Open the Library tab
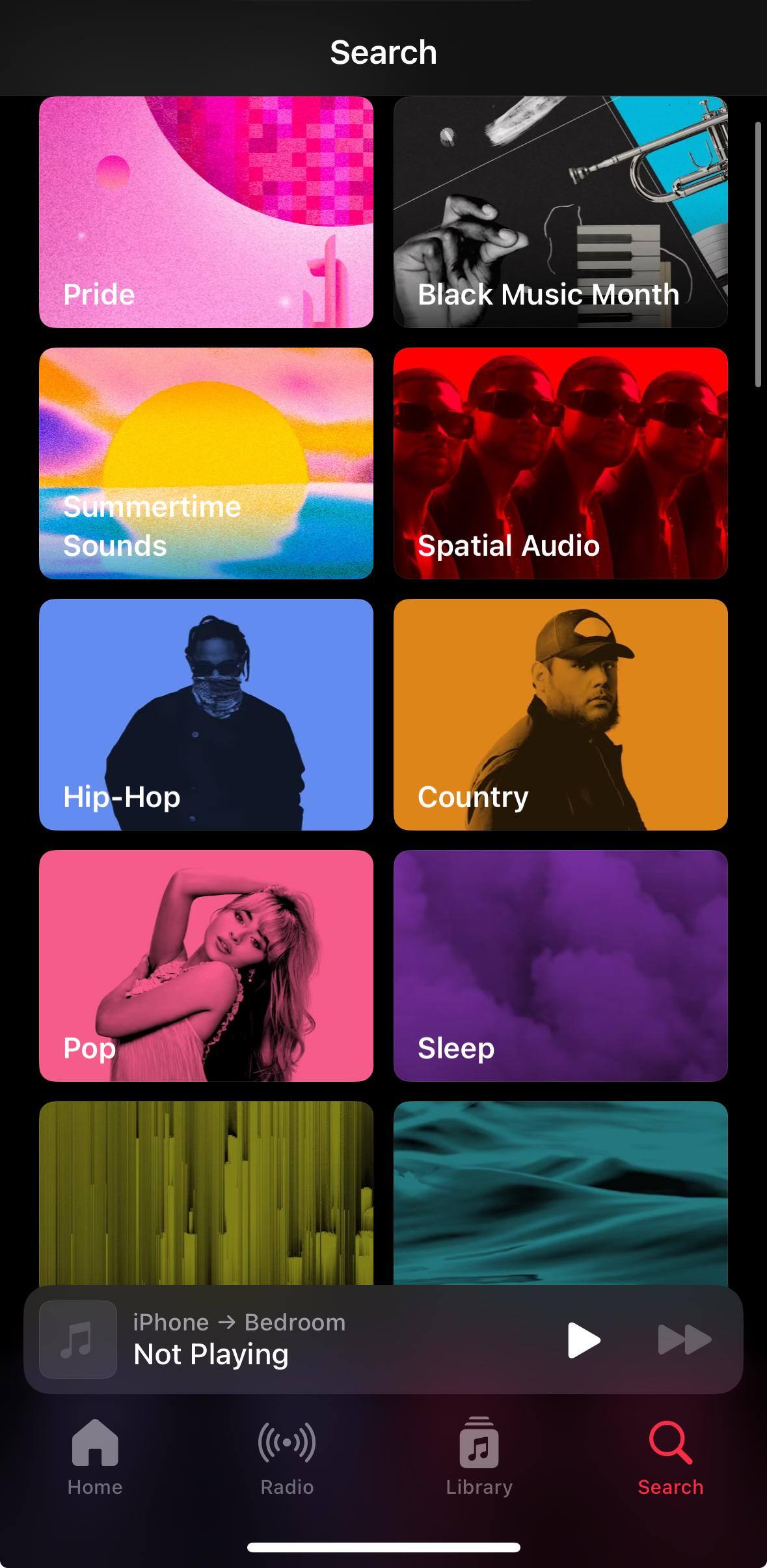767x1568 pixels. [479, 1457]
